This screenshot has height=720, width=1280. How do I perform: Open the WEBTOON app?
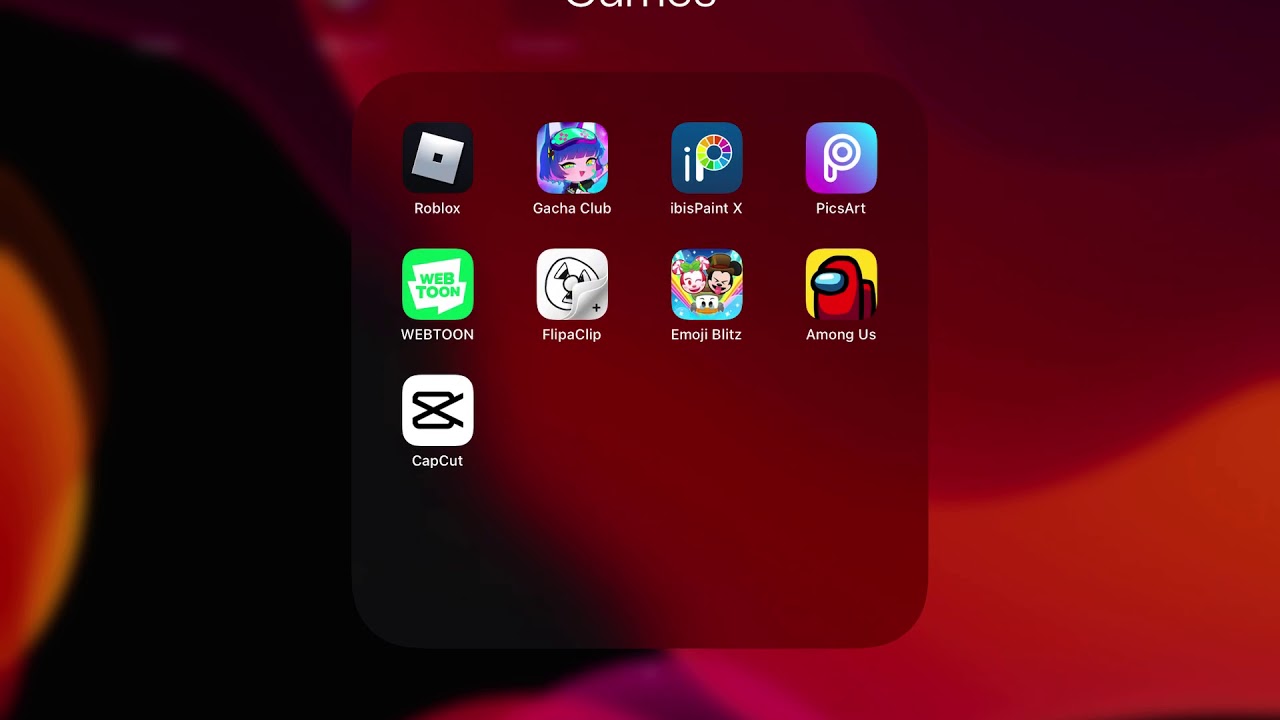click(437, 284)
